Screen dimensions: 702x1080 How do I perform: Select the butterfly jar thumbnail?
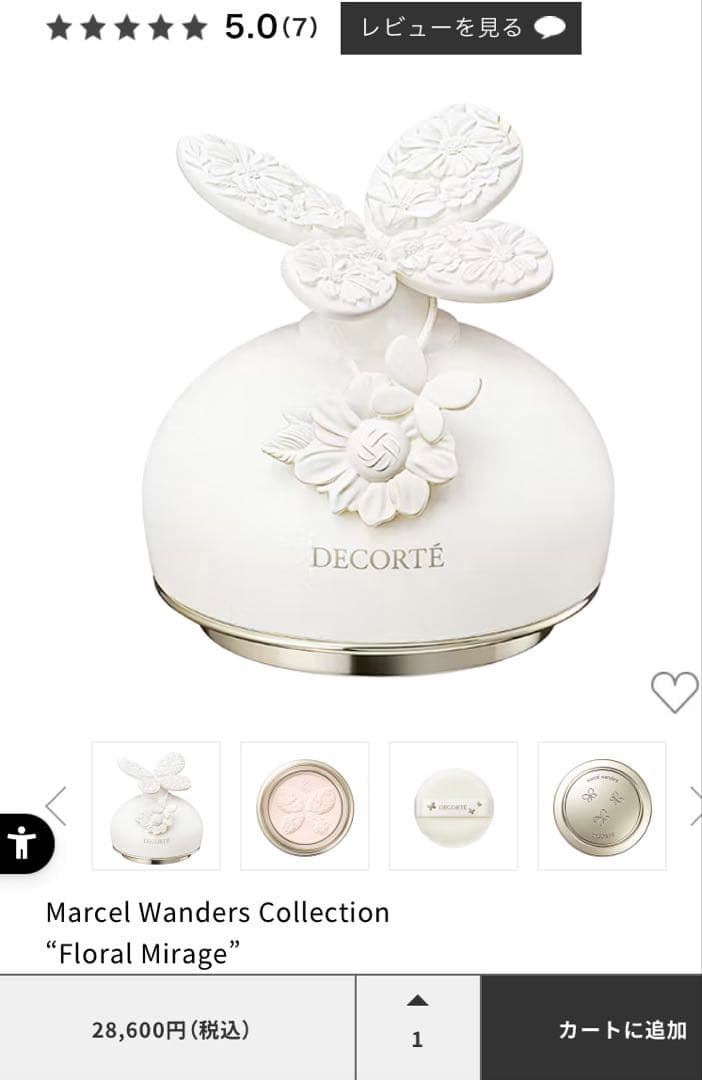156,806
